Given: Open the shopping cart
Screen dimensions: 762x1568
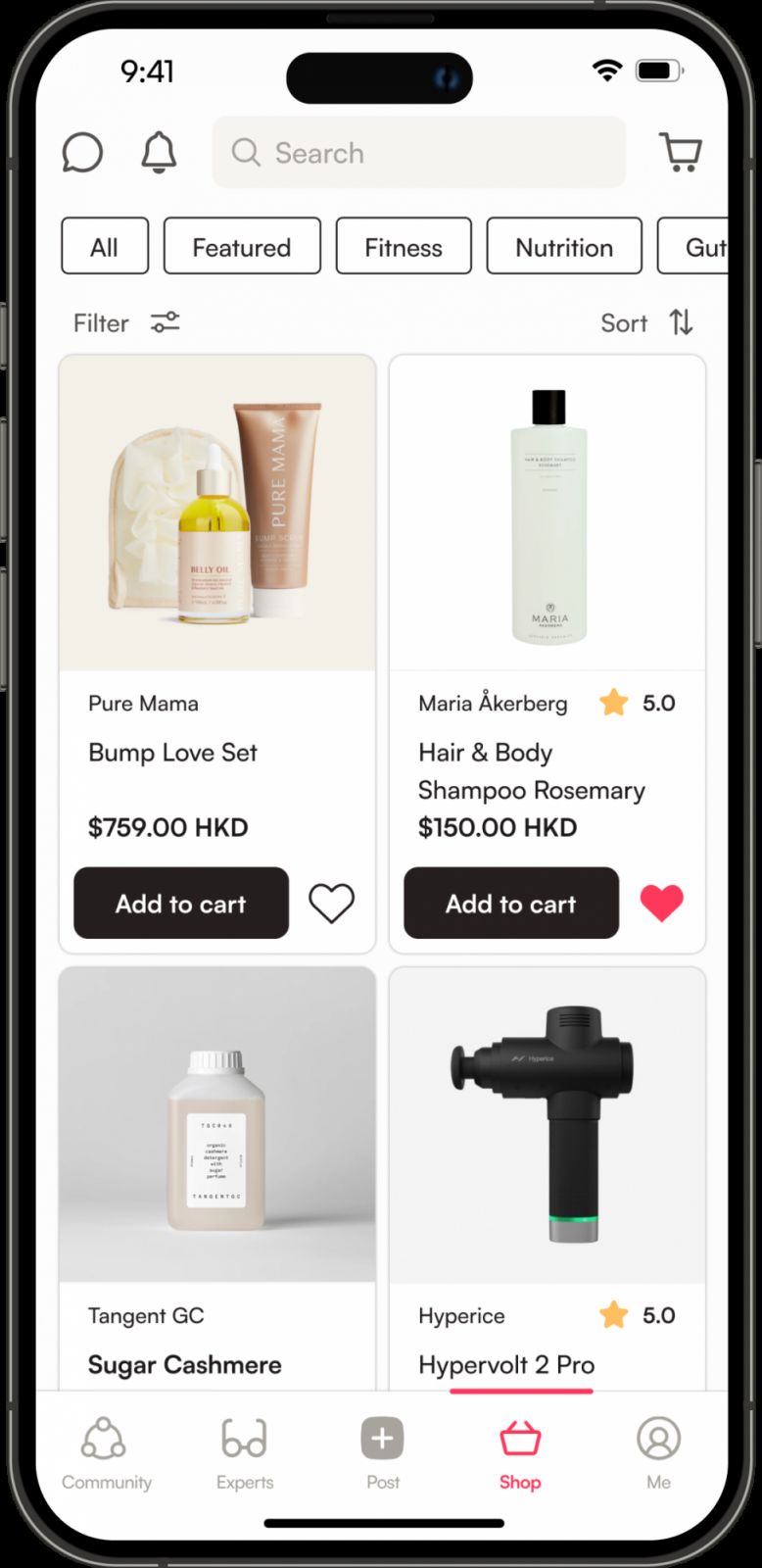Looking at the screenshot, I should click(681, 152).
